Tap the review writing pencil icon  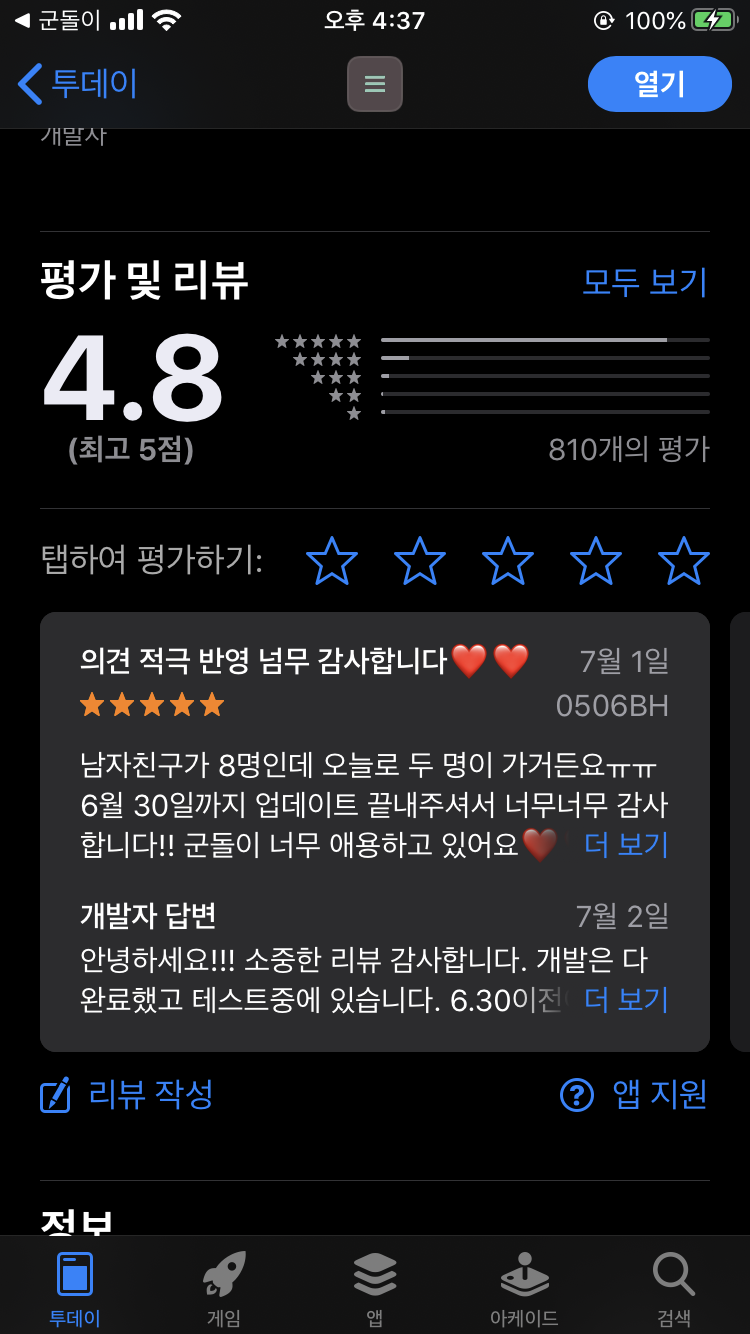(x=55, y=1096)
